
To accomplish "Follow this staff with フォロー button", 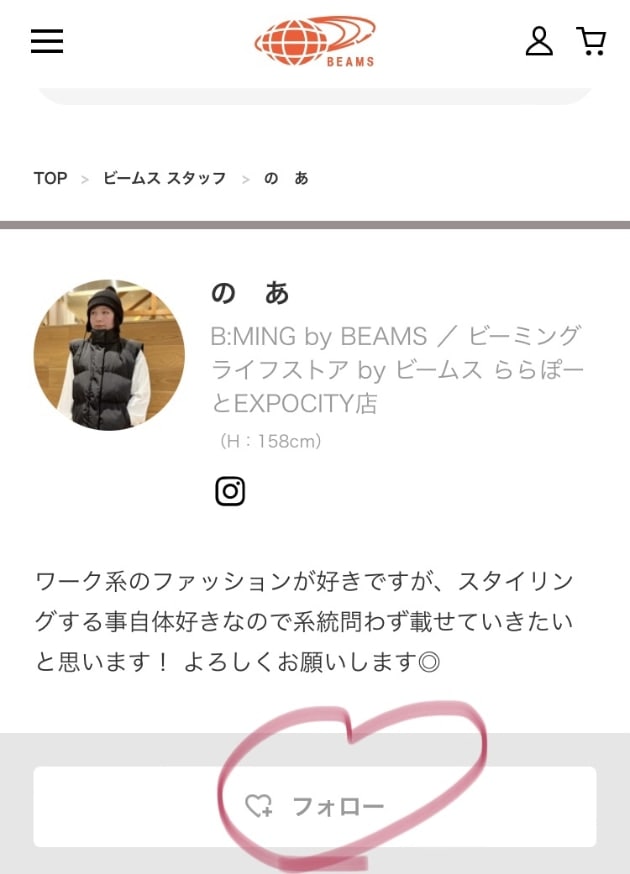I will coord(315,806).
